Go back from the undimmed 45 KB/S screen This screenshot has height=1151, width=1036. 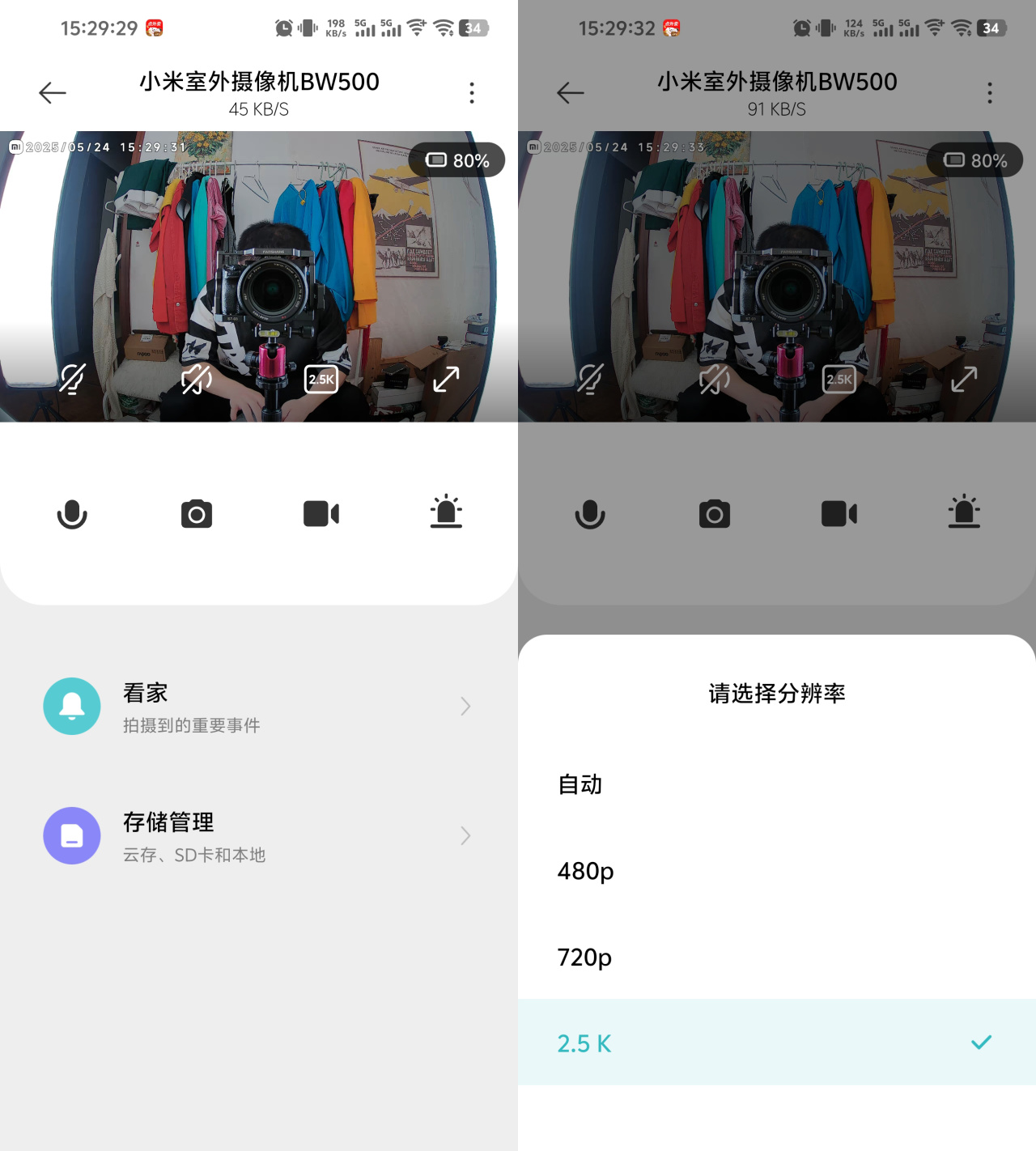[x=53, y=93]
